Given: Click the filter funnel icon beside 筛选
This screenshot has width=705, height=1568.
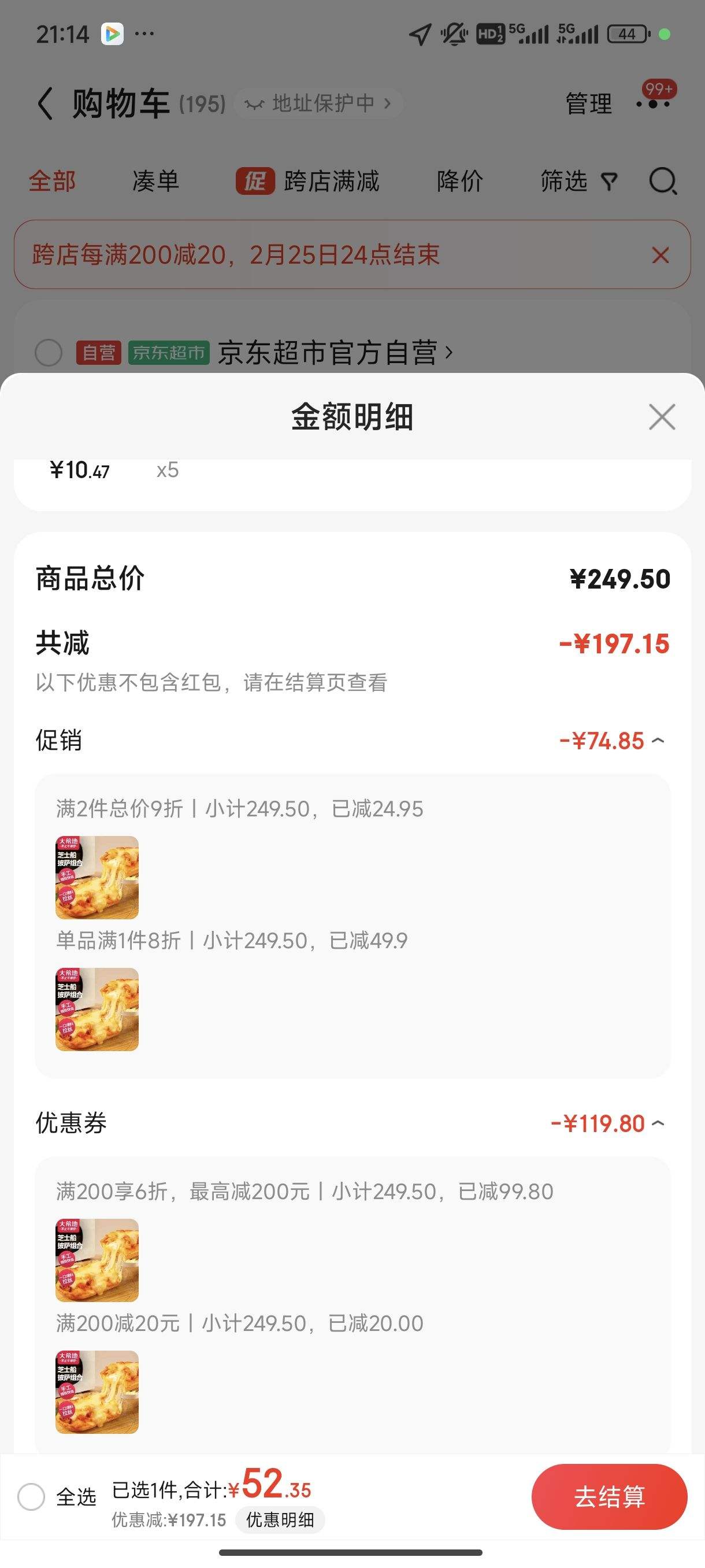Looking at the screenshot, I should (610, 182).
